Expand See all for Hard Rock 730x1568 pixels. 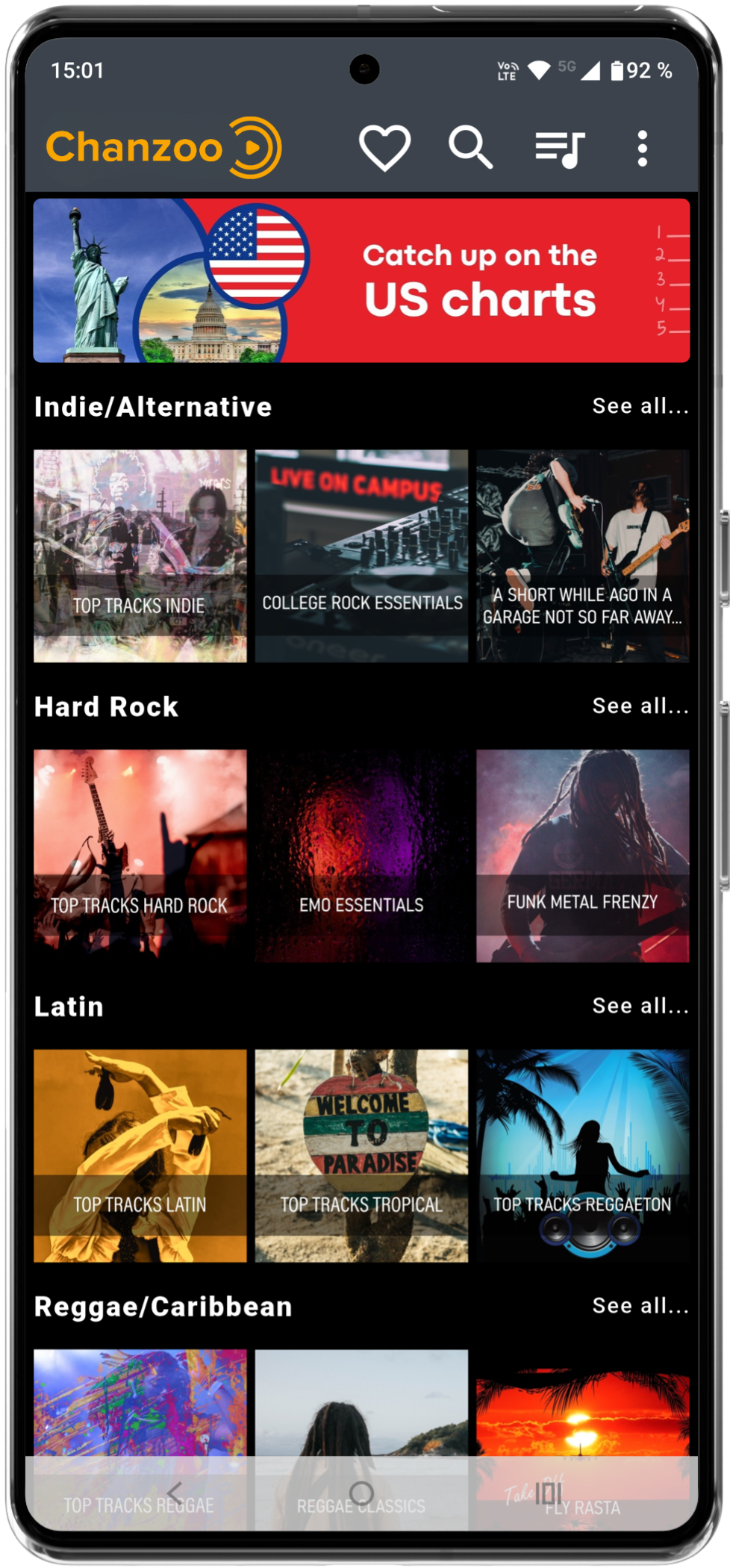[641, 706]
